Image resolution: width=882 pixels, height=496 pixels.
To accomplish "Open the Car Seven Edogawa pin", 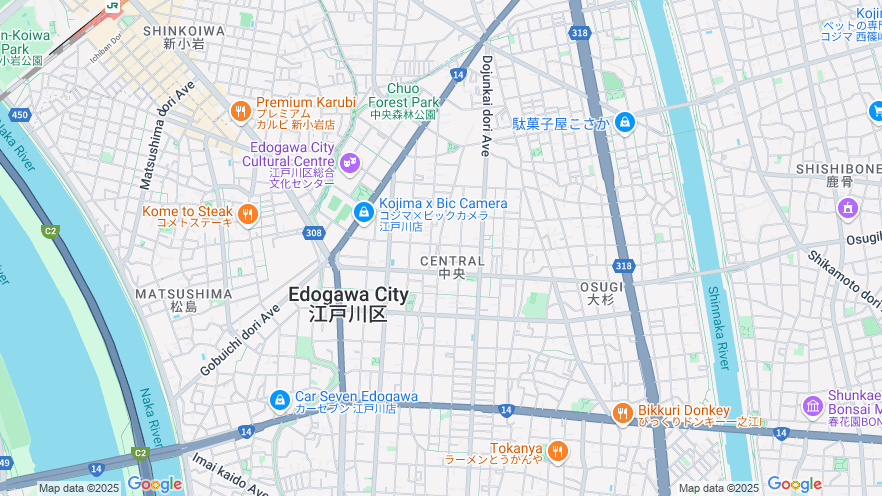I will [280, 401].
